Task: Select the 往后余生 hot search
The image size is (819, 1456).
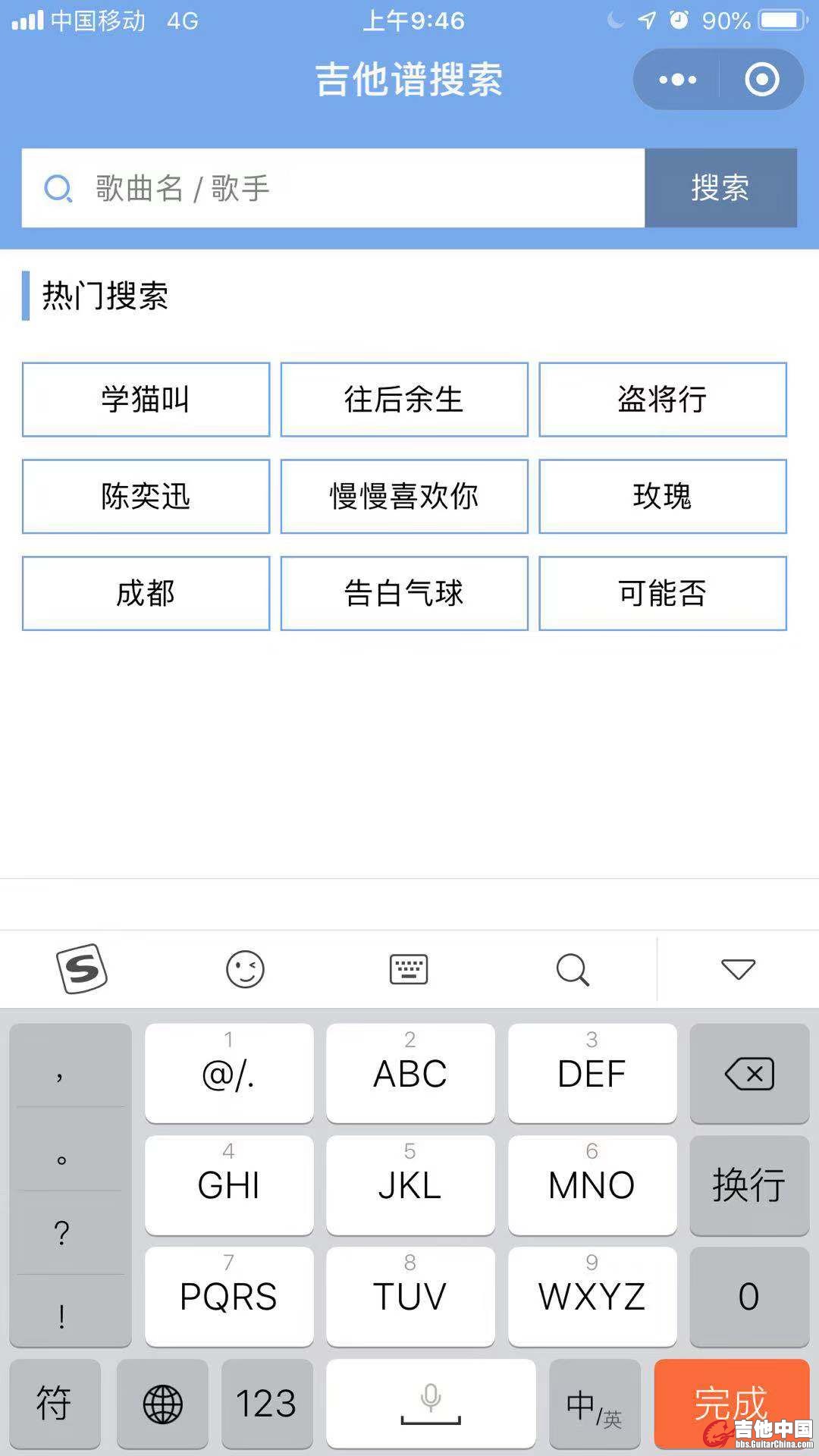Action: 404,400
